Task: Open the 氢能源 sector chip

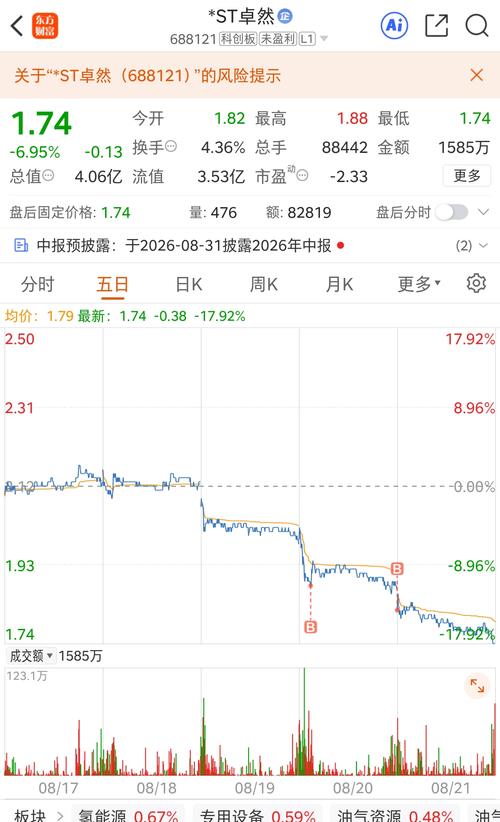Action: pyautogui.click(x=128, y=815)
